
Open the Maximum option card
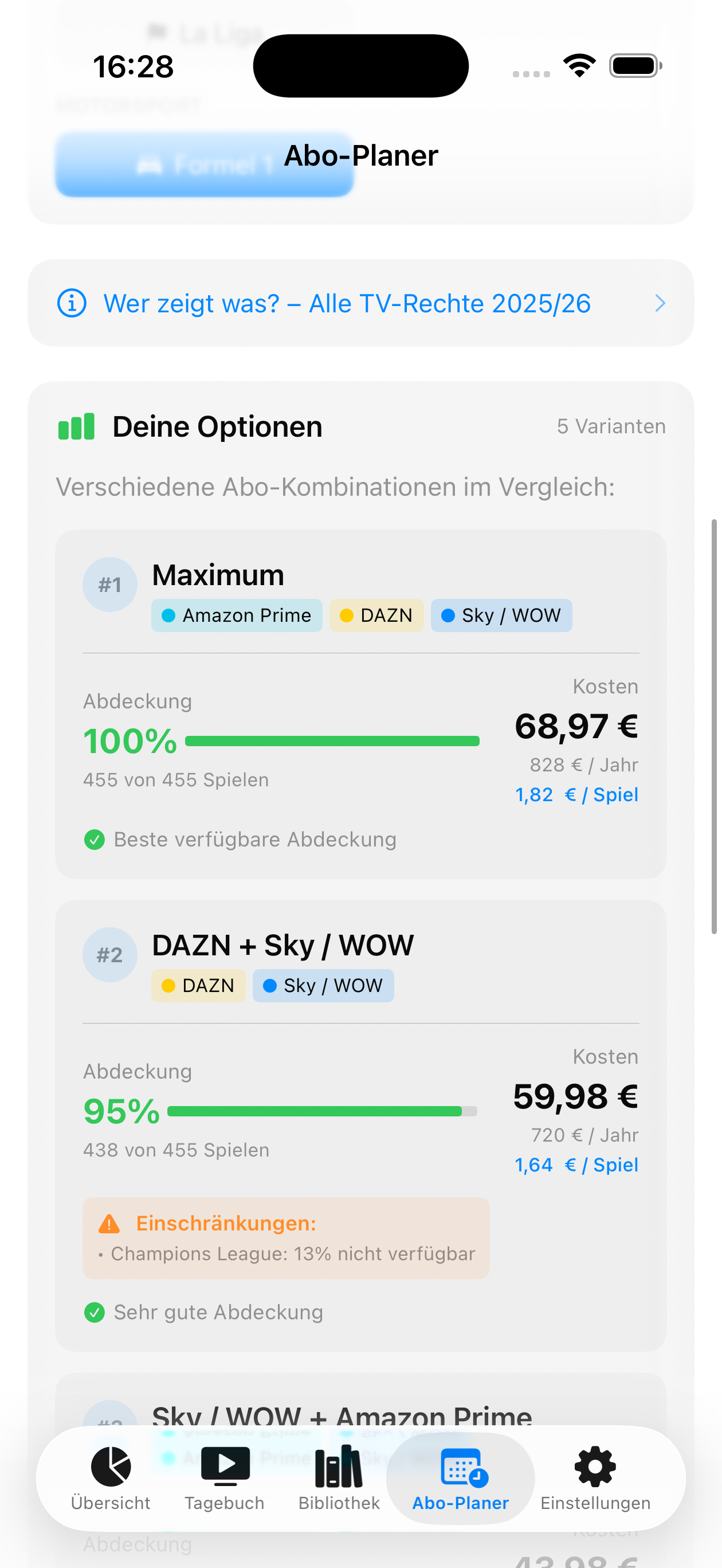tap(361, 704)
